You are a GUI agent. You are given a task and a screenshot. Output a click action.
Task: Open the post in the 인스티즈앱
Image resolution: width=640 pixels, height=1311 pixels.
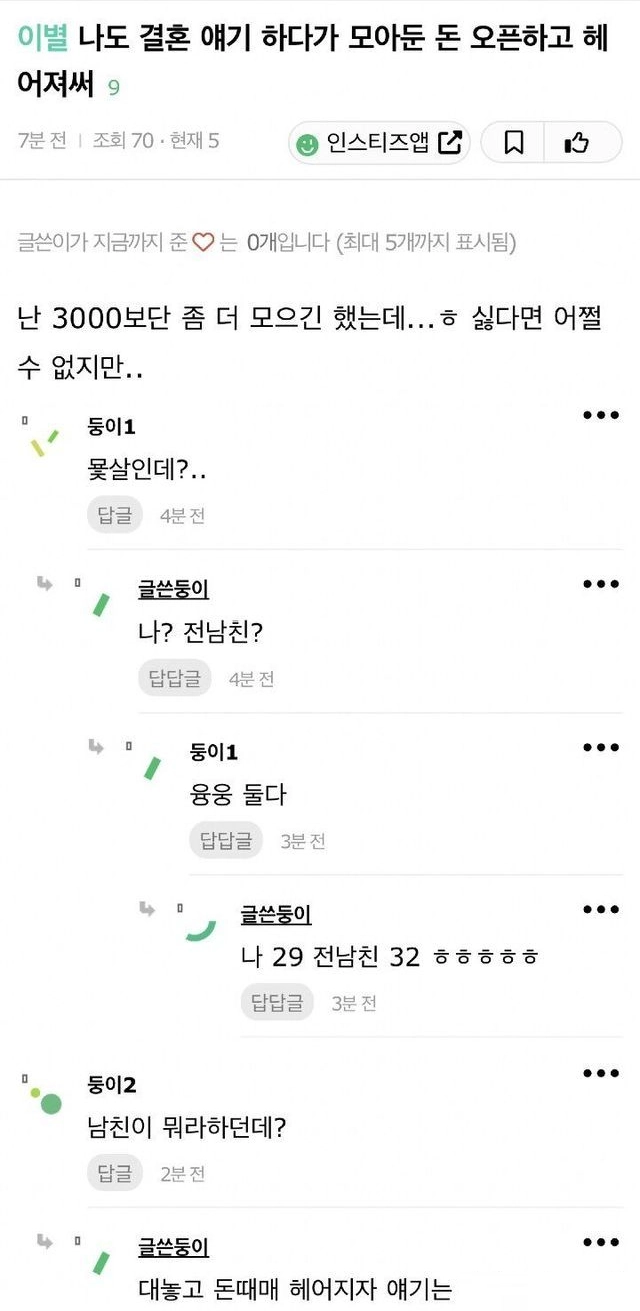click(x=380, y=143)
